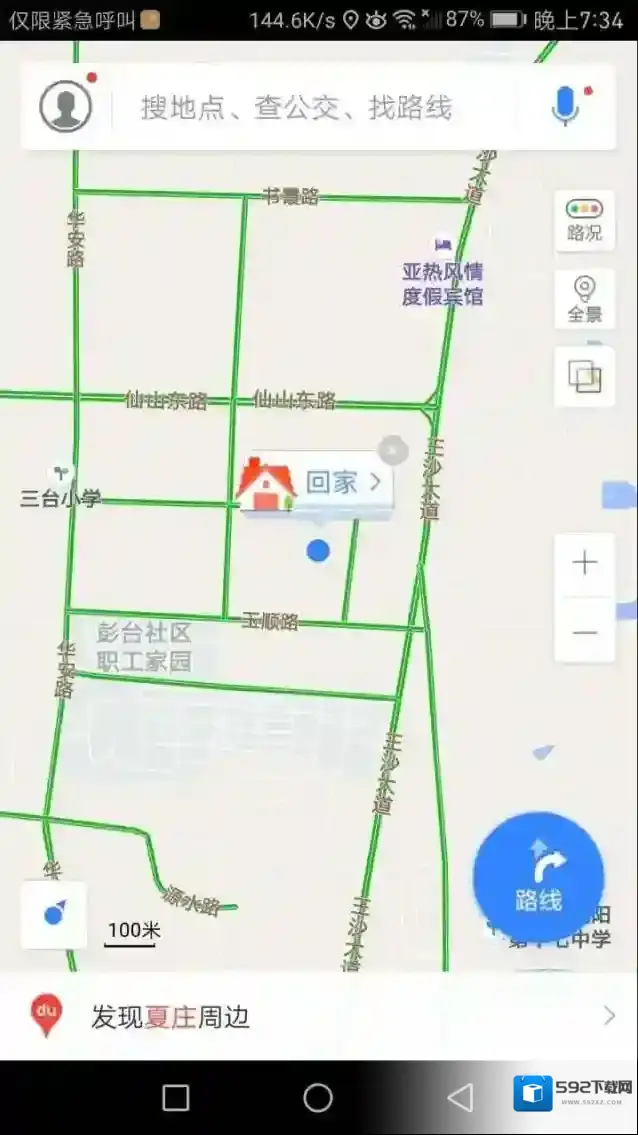
Task: Zoom in on the map
Action: coord(584,563)
